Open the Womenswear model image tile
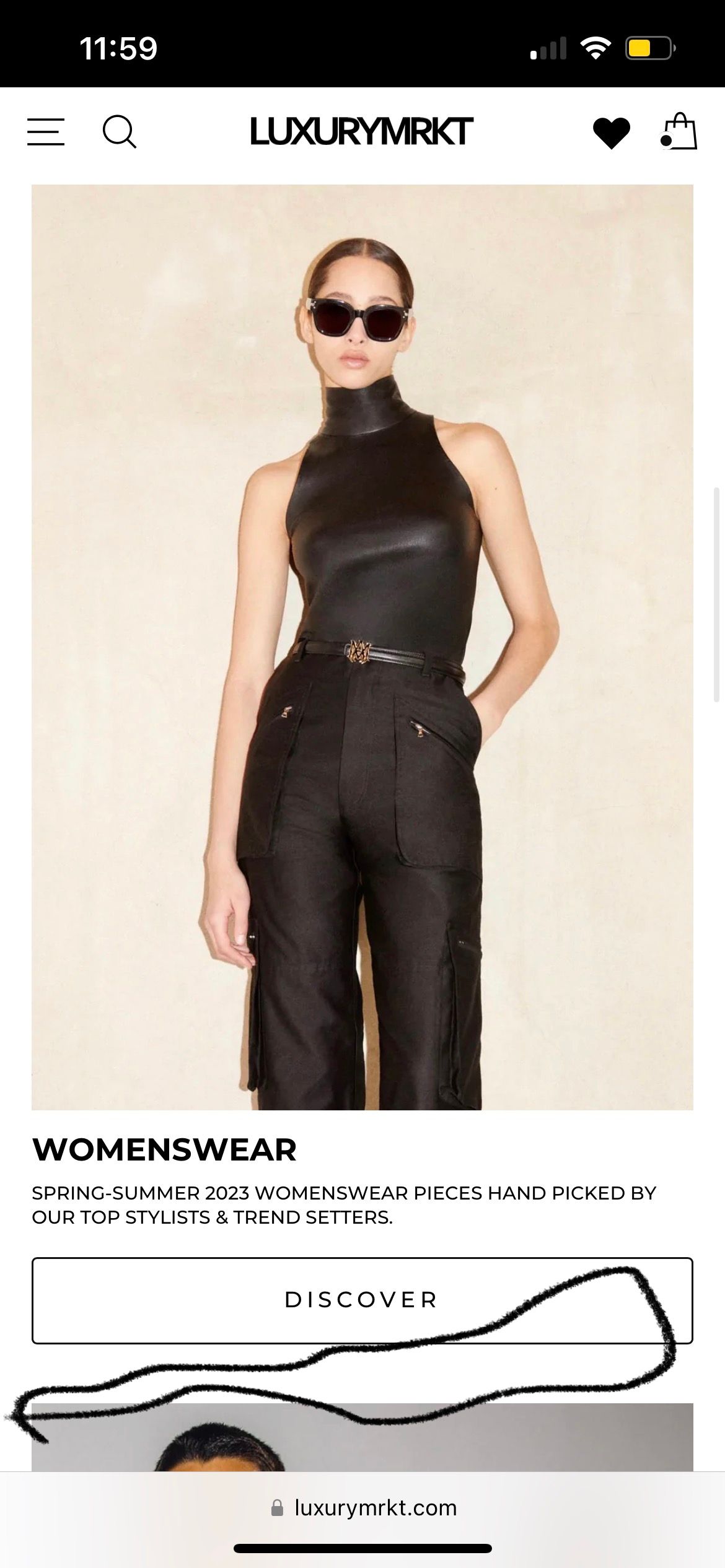Viewport: 725px width, 1568px height. (x=362, y=647)
